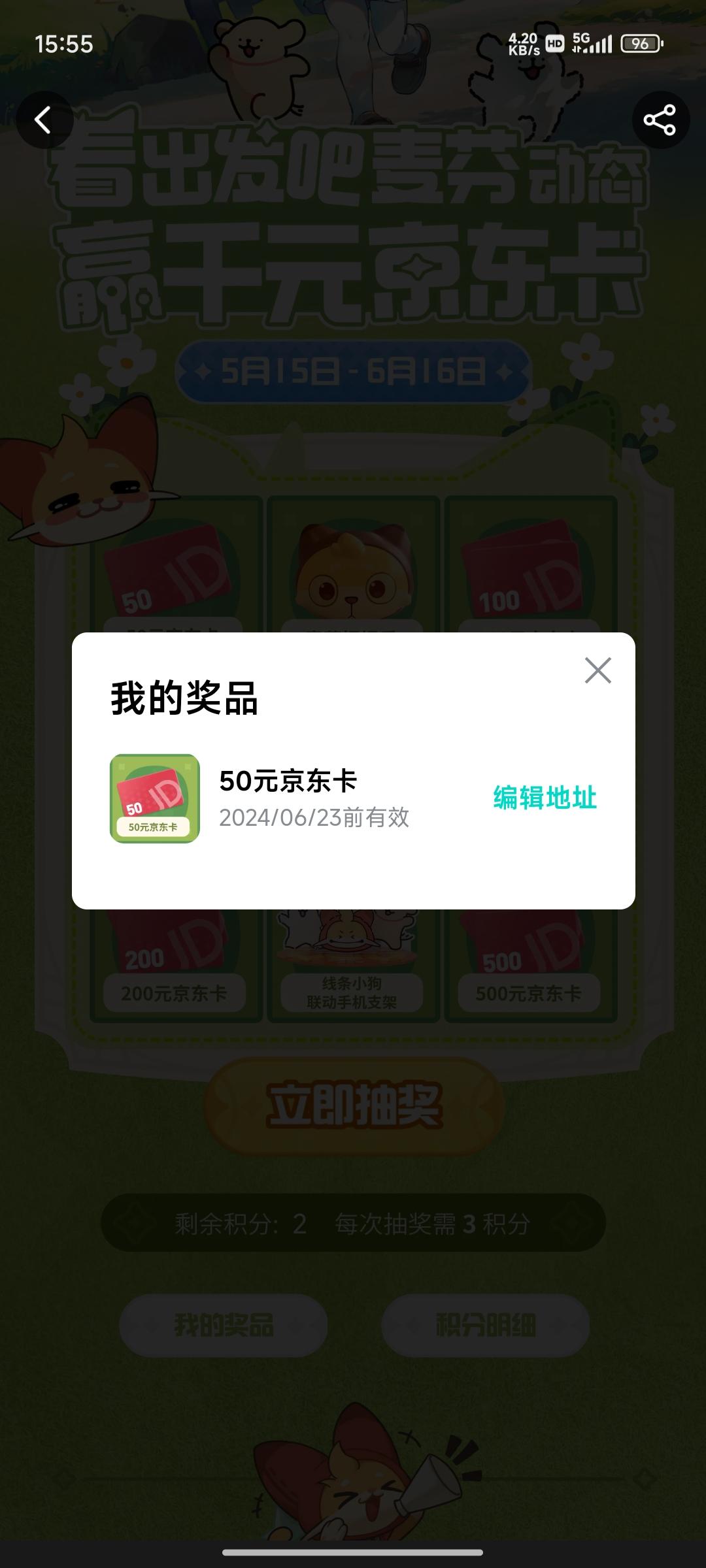Tap the back arrow to exit activity page
Image resolution: width=706 pixels, height=1568 pixels.
[x=44, y=119]
